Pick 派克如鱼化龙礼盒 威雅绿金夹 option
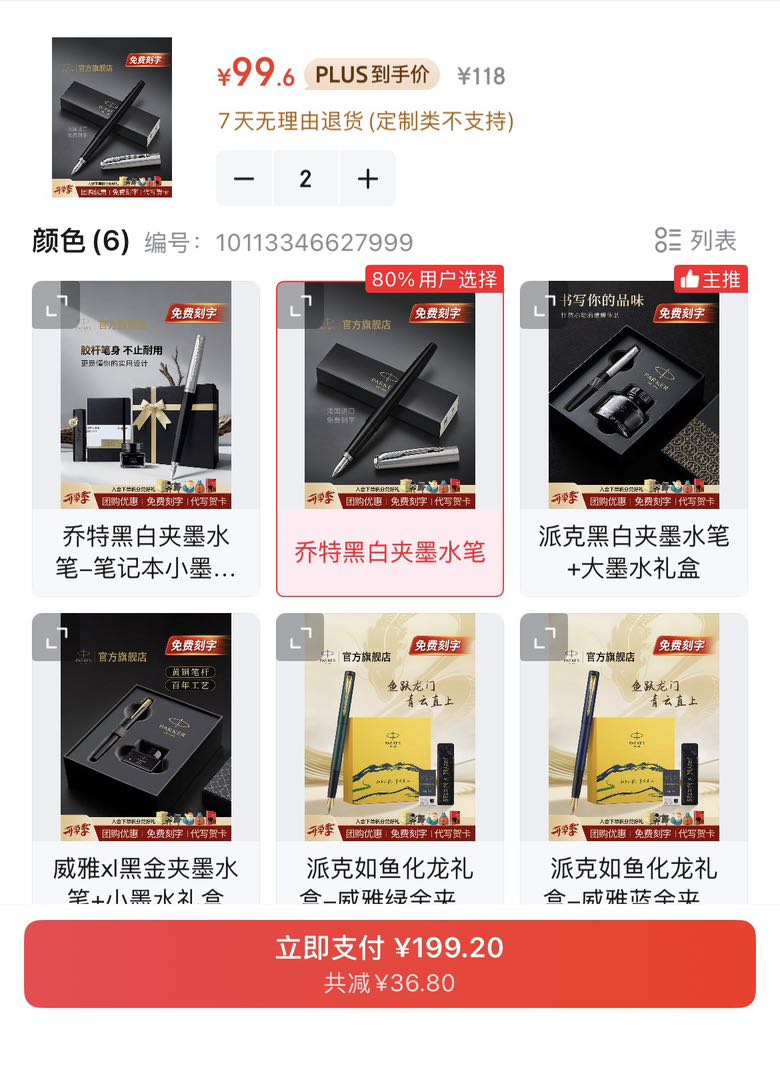This screenshot has width=780, height=1084. (x=390, y=758)
